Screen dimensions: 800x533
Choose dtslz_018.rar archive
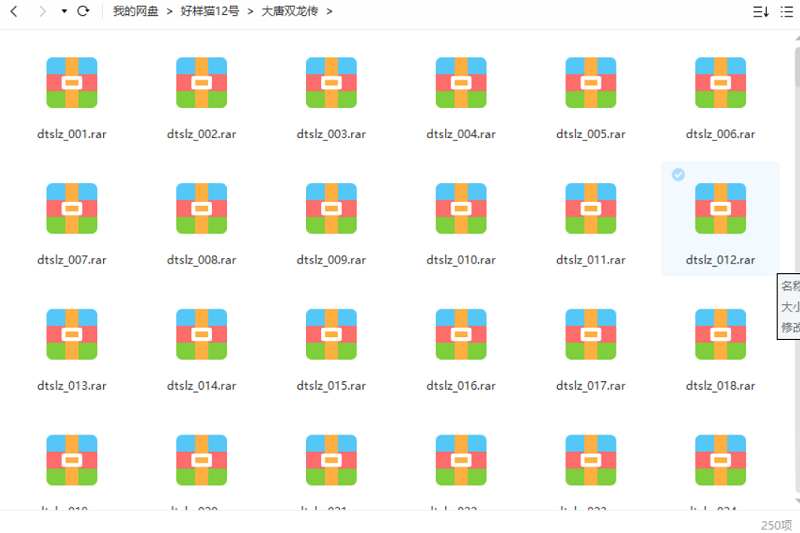click(x=720, y=334)
